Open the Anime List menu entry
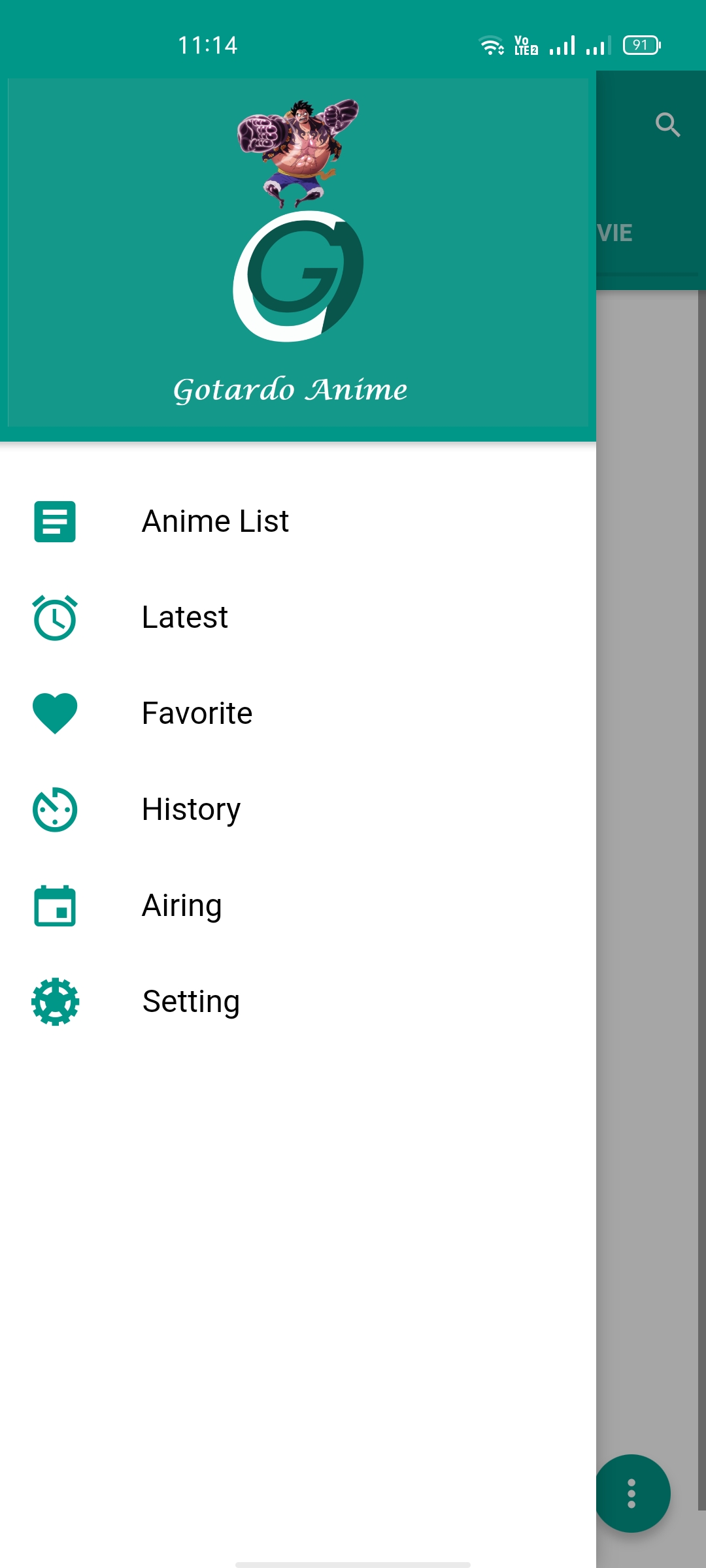 click(x=216, y=521)
